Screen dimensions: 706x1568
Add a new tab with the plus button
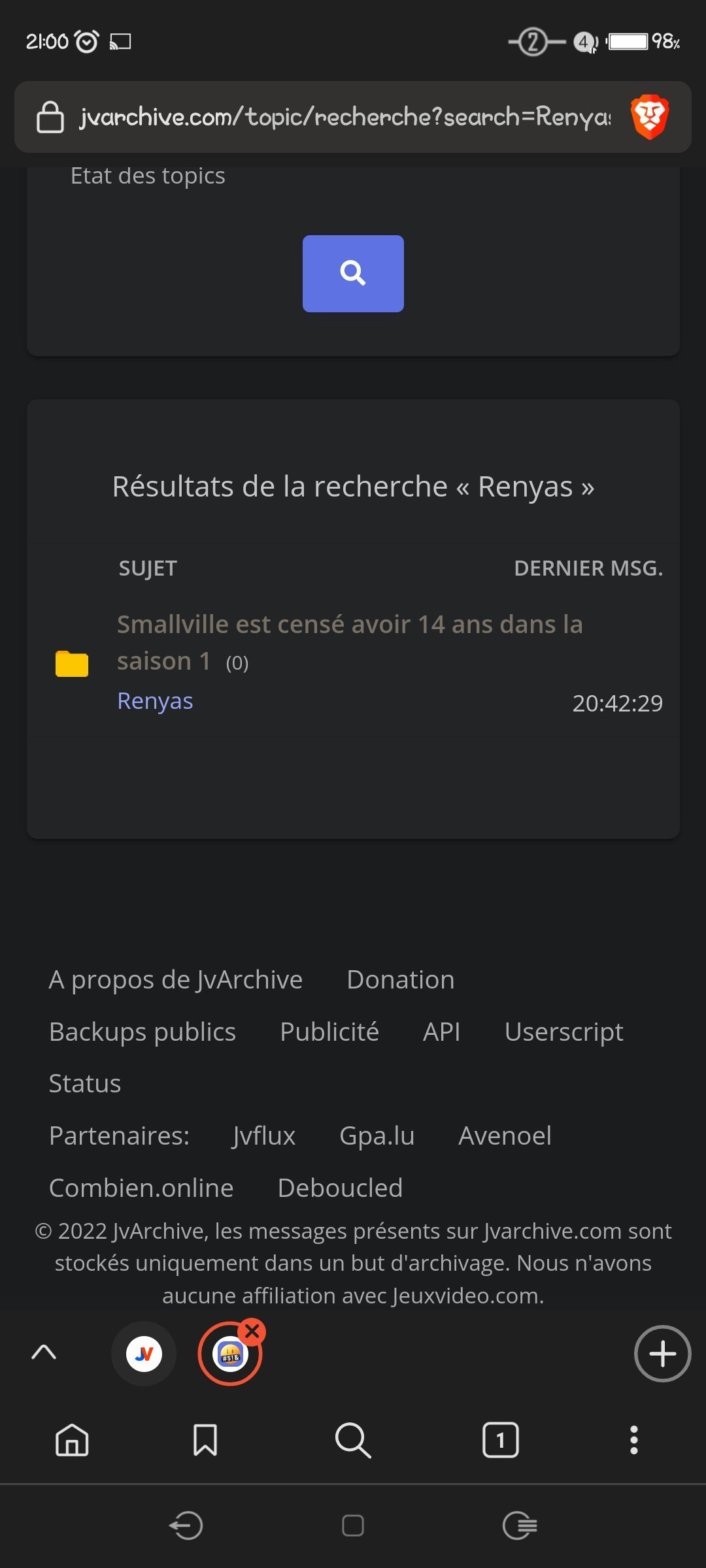point(662,1354)
